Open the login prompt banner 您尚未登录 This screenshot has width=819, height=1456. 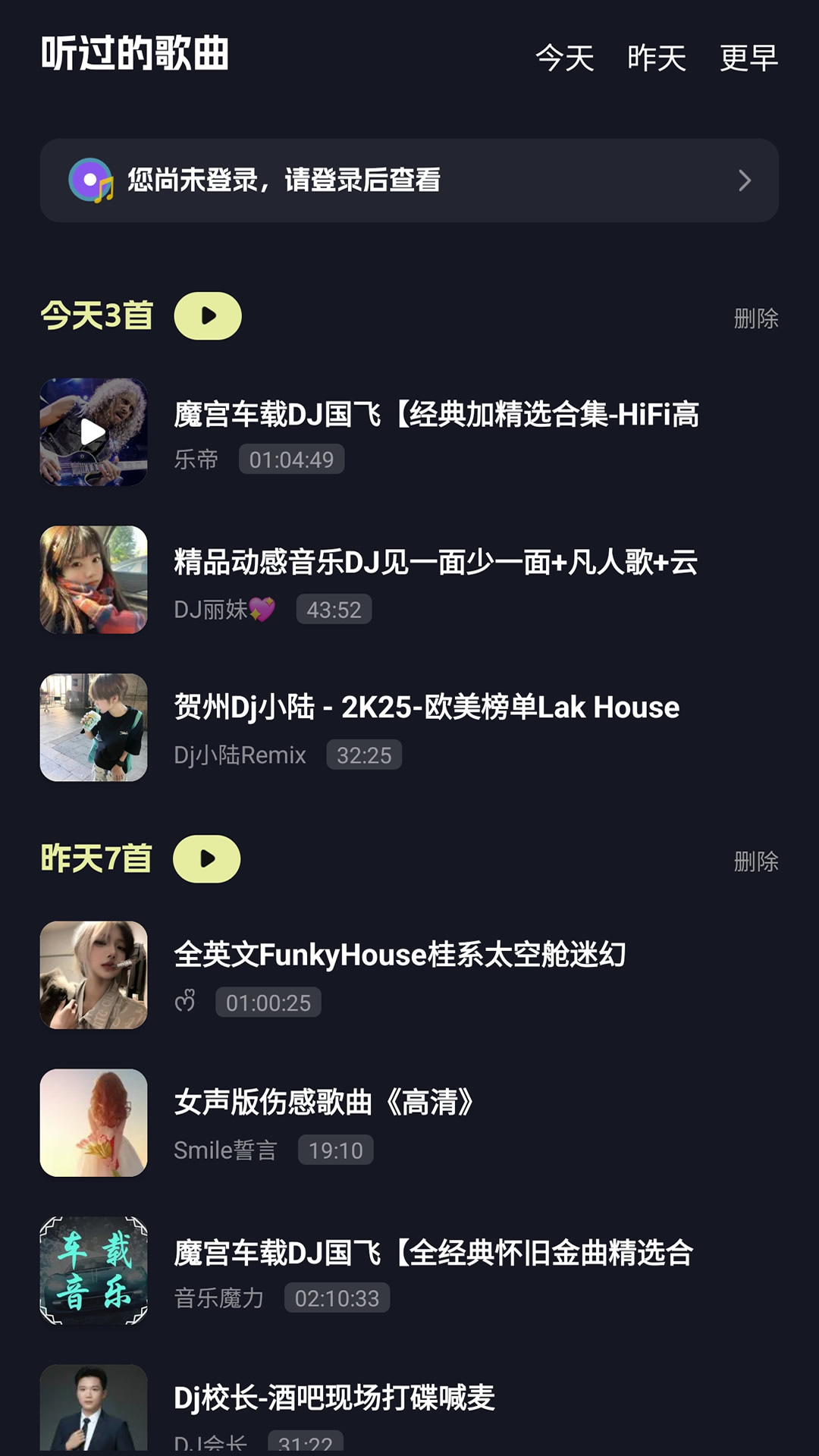click(x=409, y=180)
